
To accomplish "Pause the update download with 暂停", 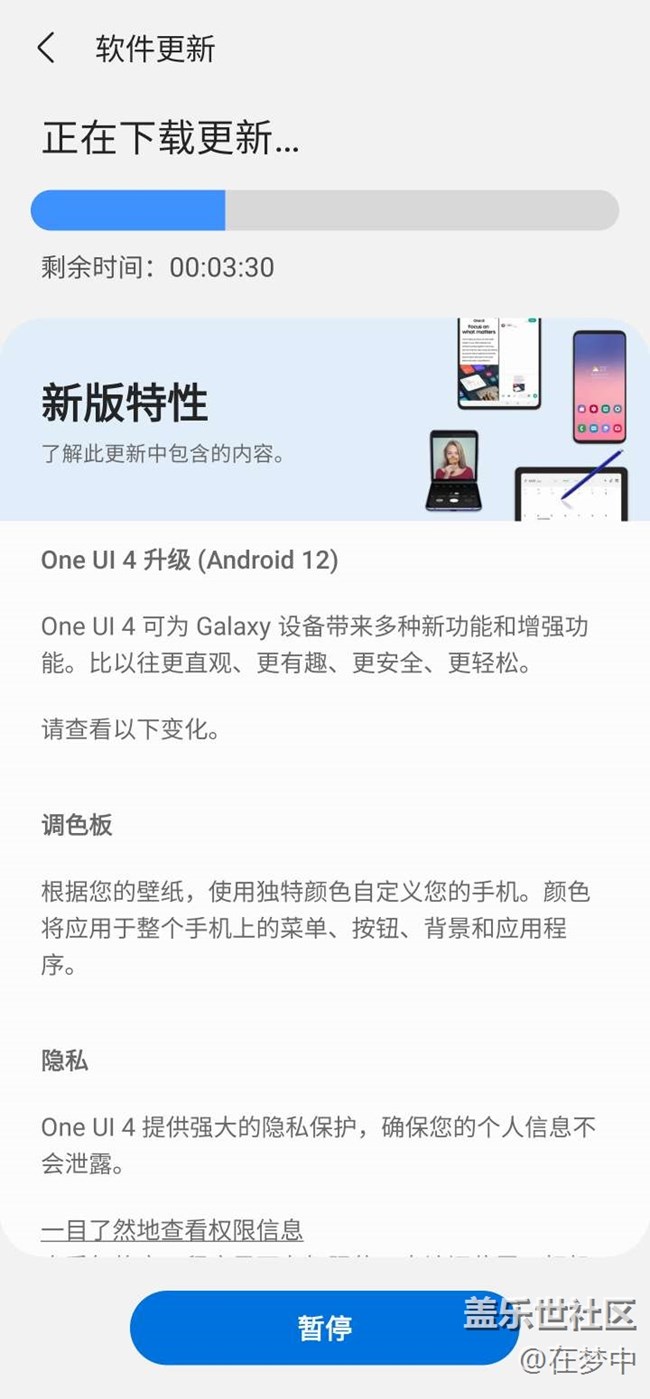I will click(x=324, y=1327).
